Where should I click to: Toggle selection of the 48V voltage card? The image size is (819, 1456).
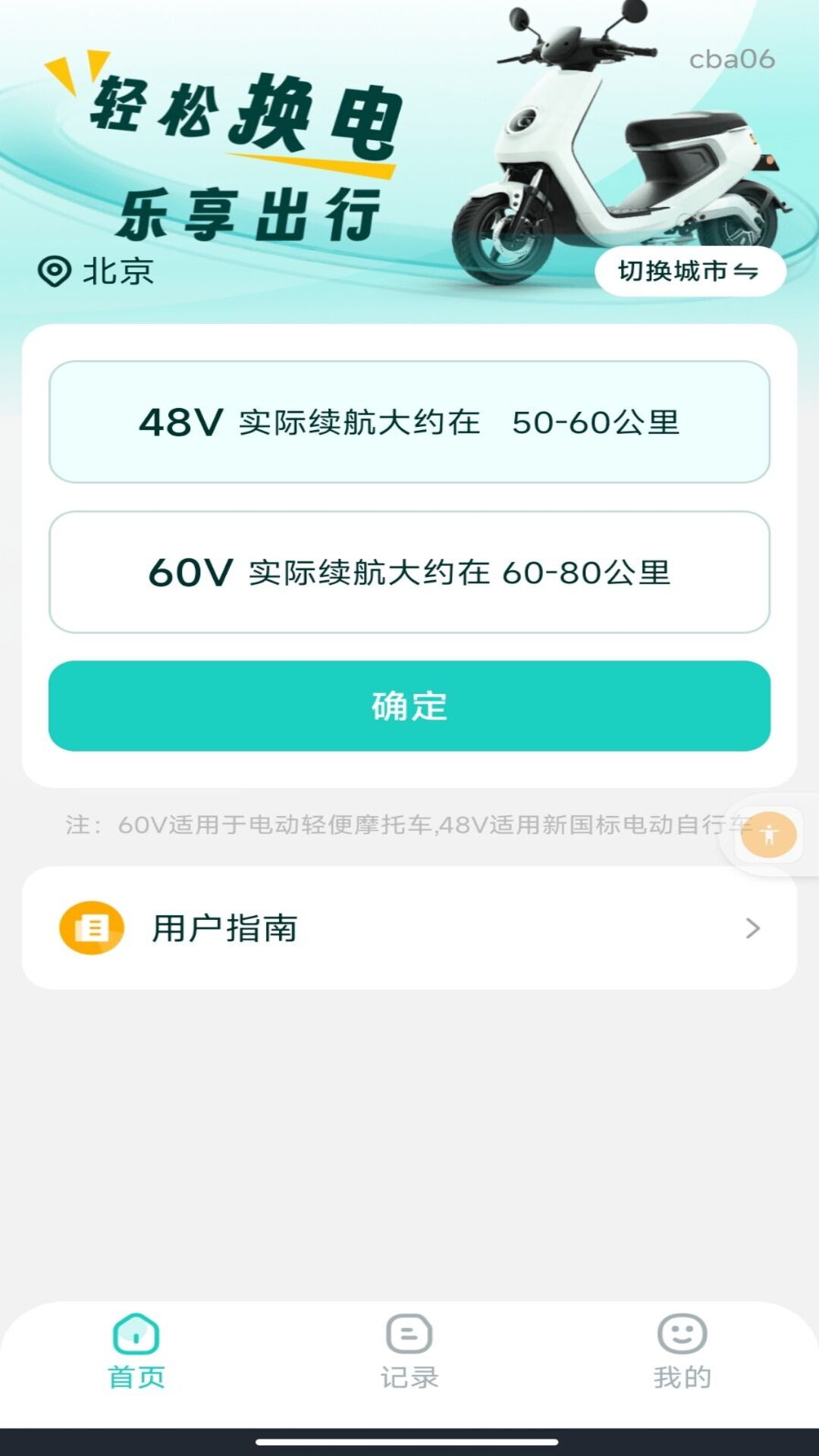(409, 425)
